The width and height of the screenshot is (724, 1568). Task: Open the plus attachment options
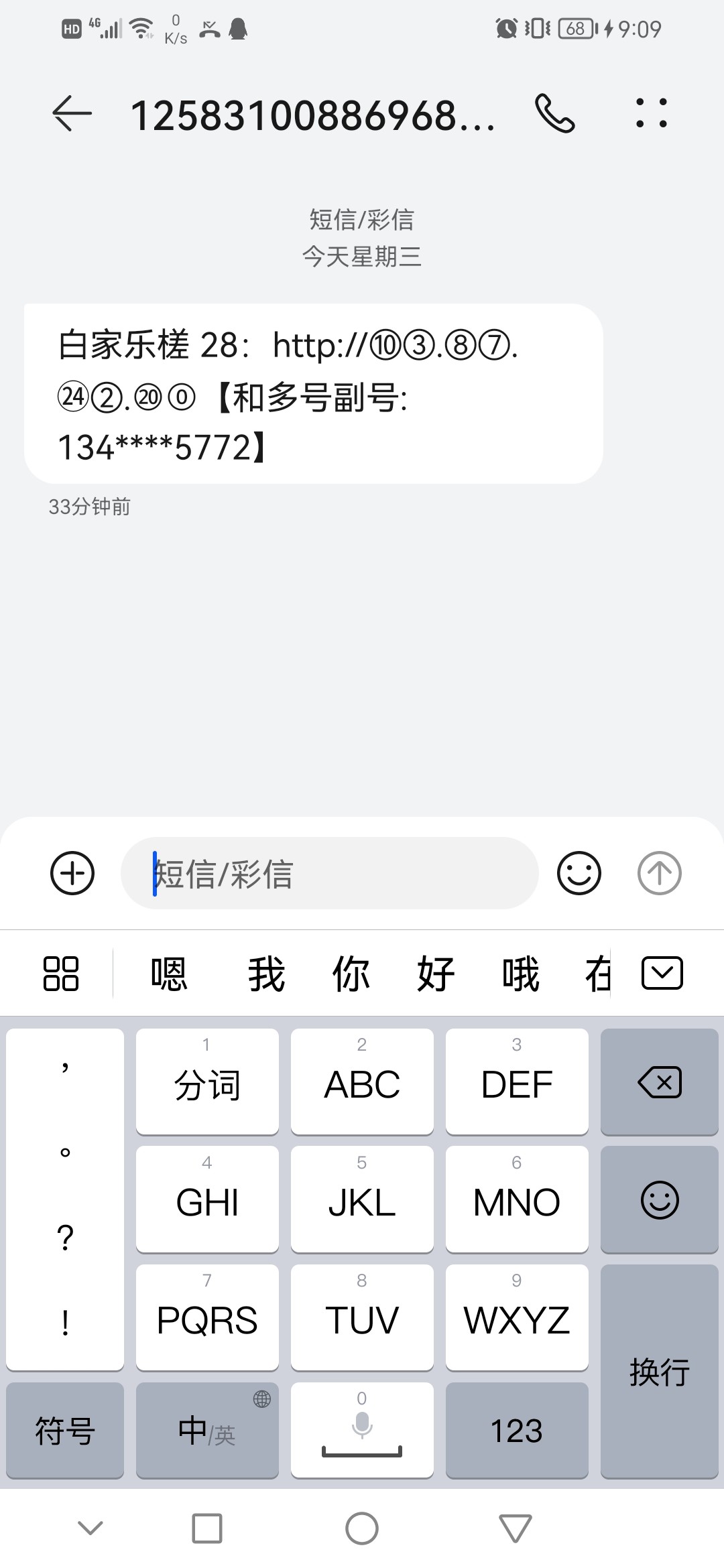coord(72,873)
